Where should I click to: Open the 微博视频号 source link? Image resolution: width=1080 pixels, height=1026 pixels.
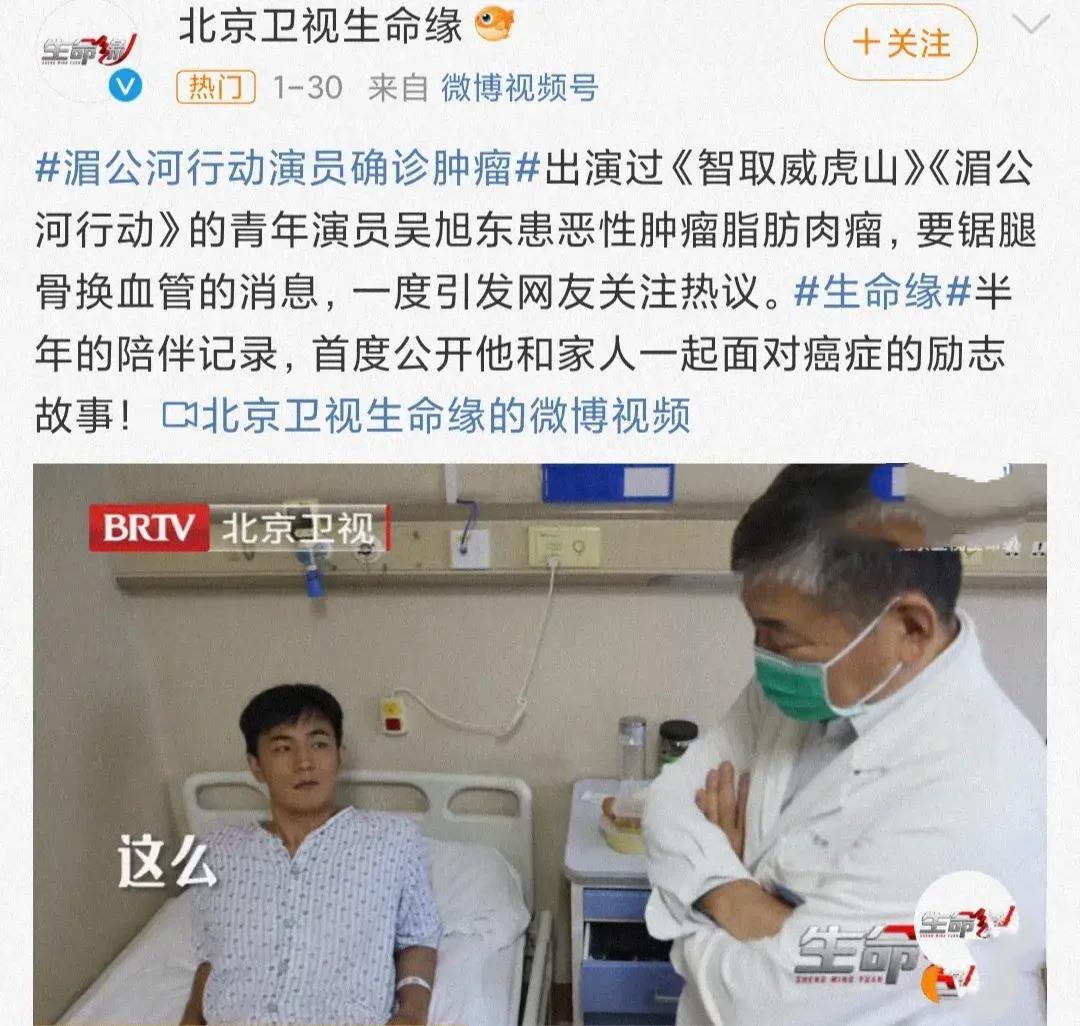520,88
